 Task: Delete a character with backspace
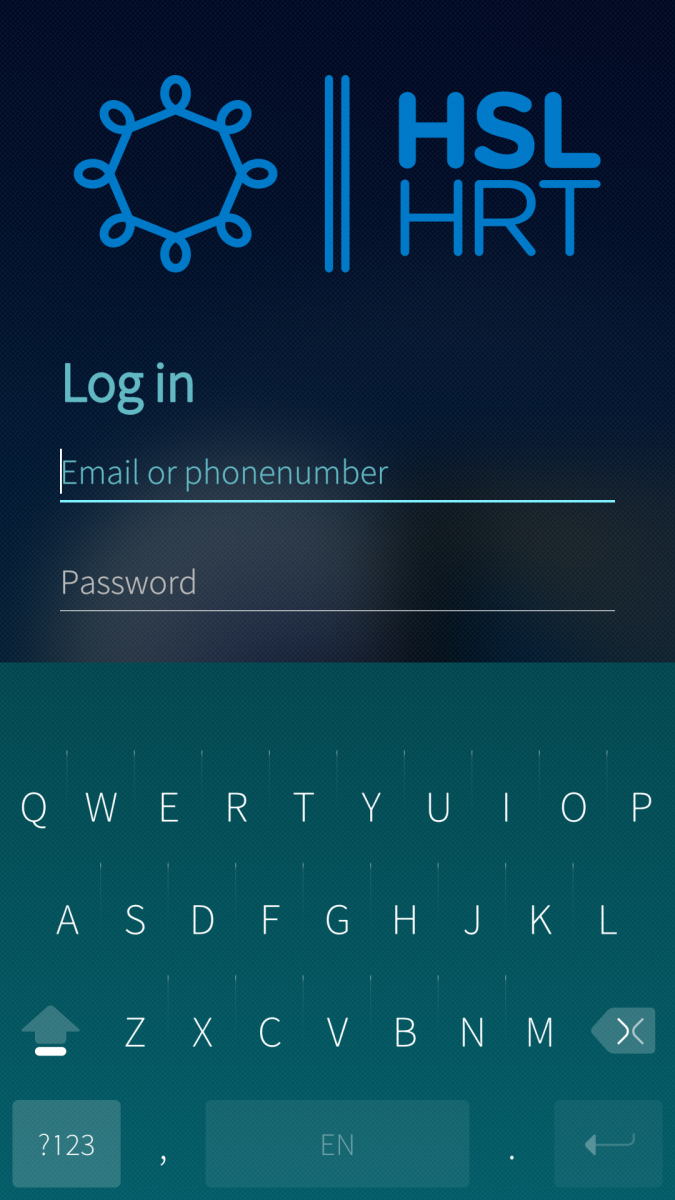click(x=624, y=1031)
